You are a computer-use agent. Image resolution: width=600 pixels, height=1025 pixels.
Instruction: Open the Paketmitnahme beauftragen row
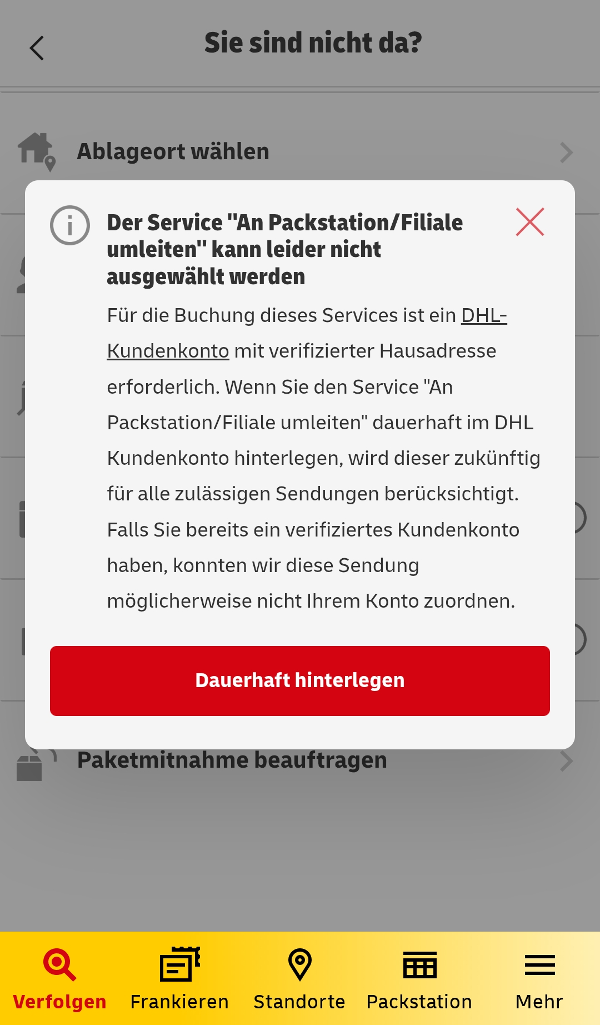click(300, 761)
